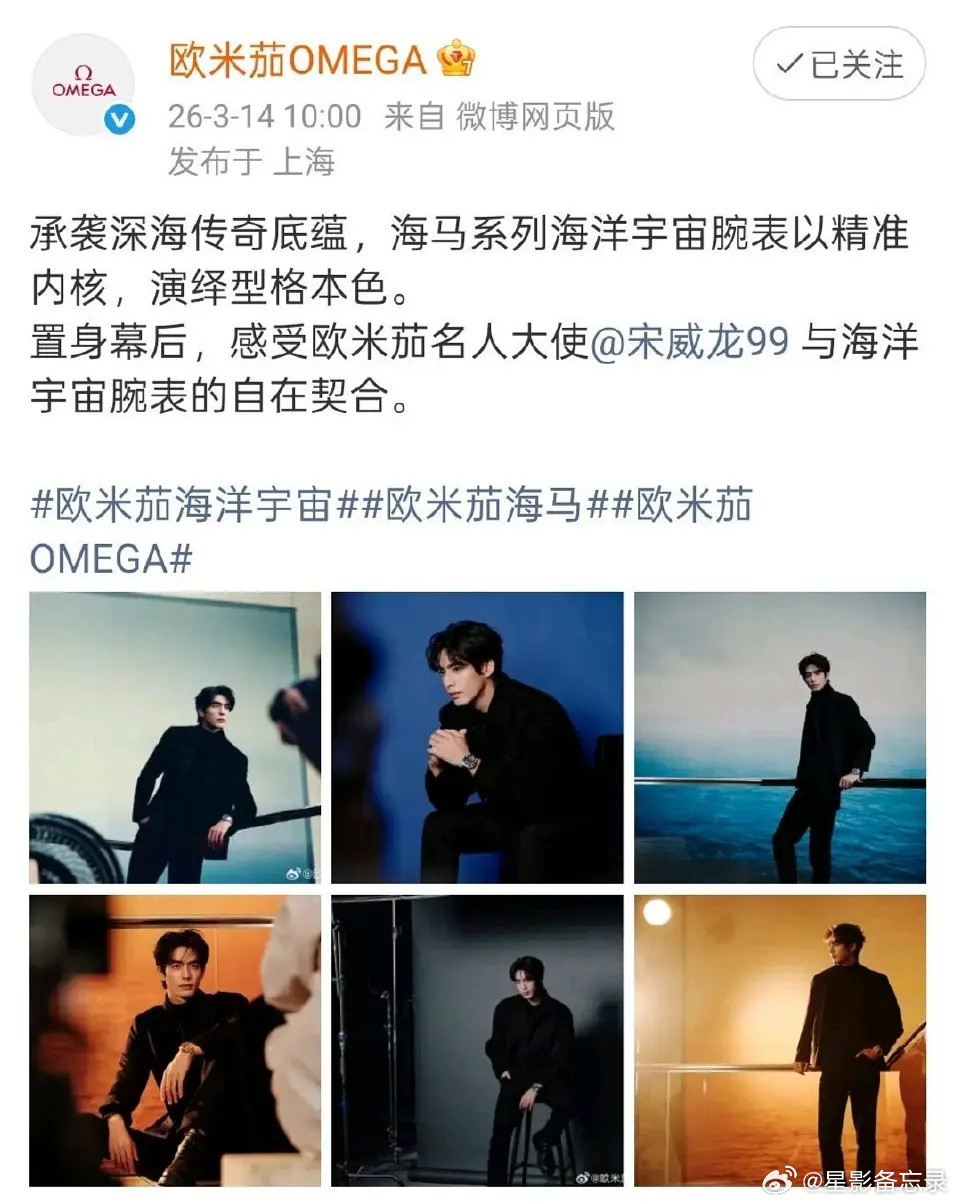
Task: Click the OMEGA profile avatar
Action: click(x=85, y=85)
